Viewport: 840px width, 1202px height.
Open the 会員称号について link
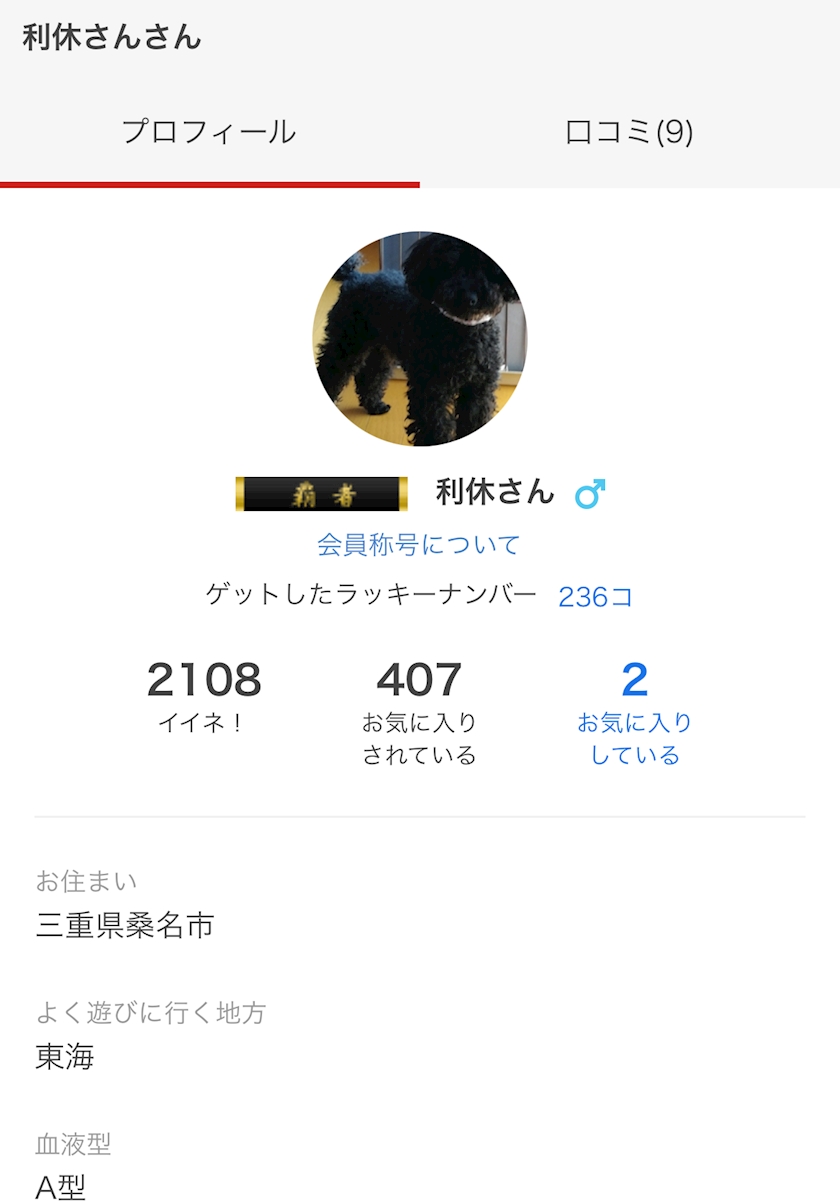click(x=419, y=545)
